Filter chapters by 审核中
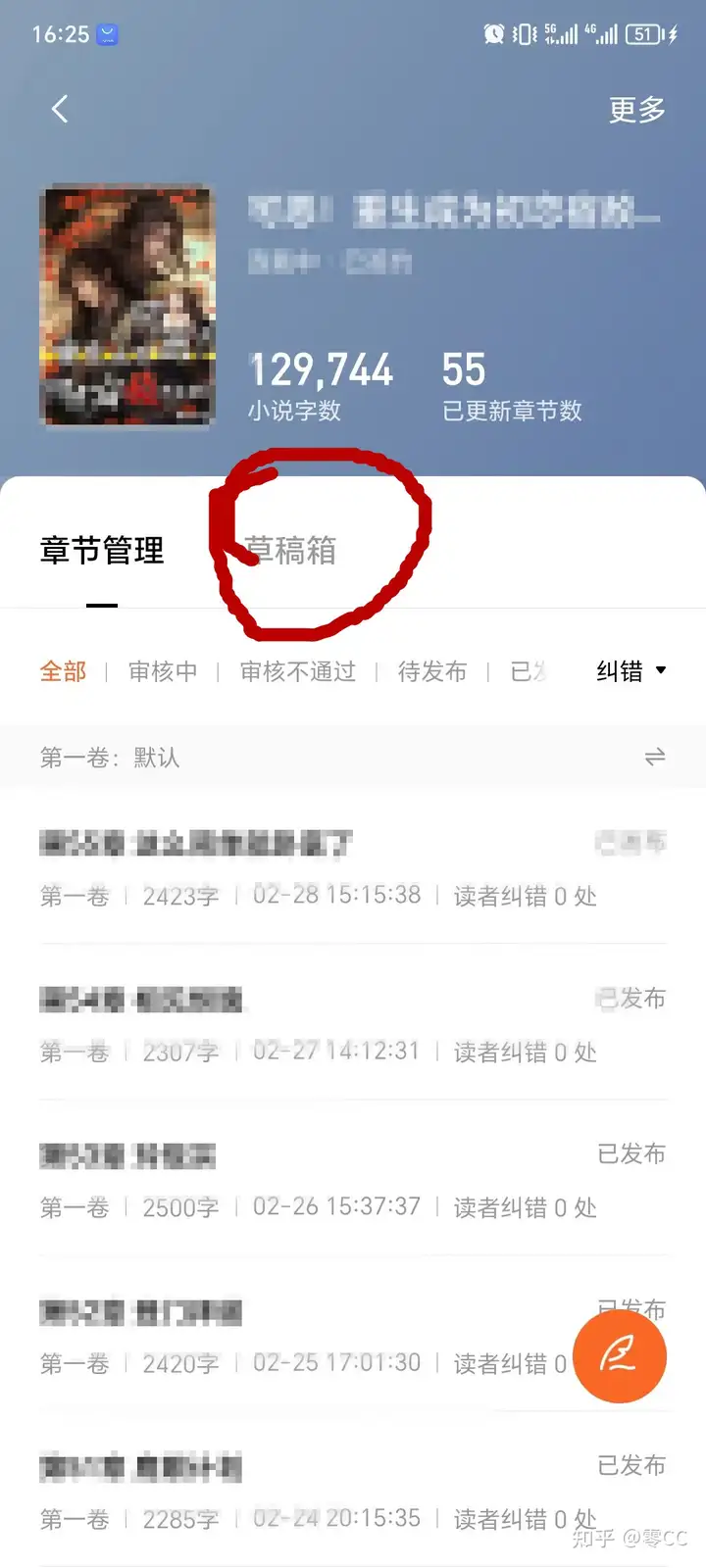 [163, 671]
